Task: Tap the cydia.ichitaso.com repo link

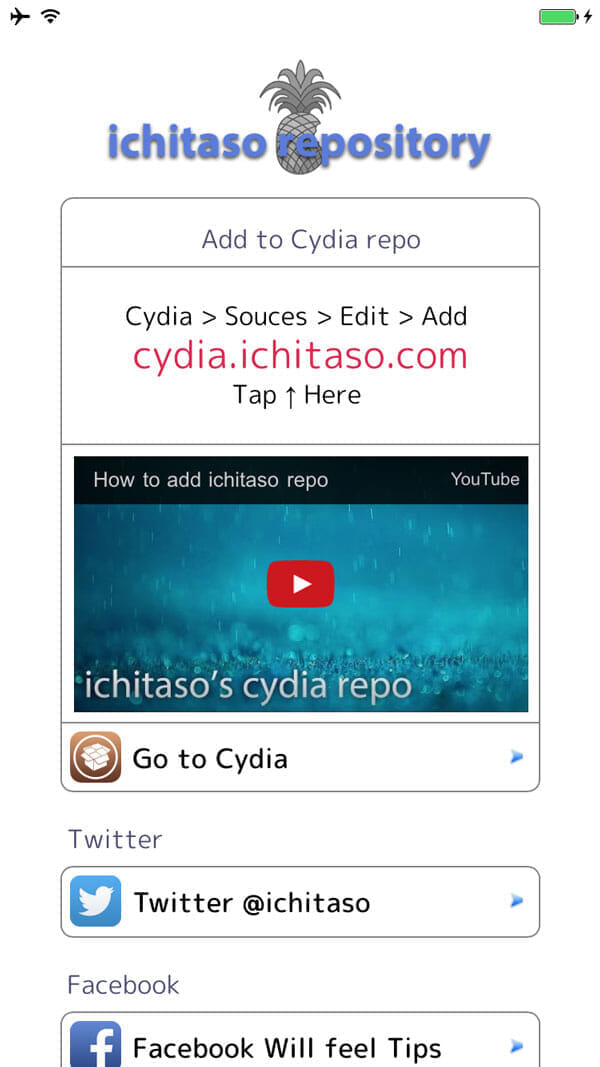Action: click(x=300, y=356)
